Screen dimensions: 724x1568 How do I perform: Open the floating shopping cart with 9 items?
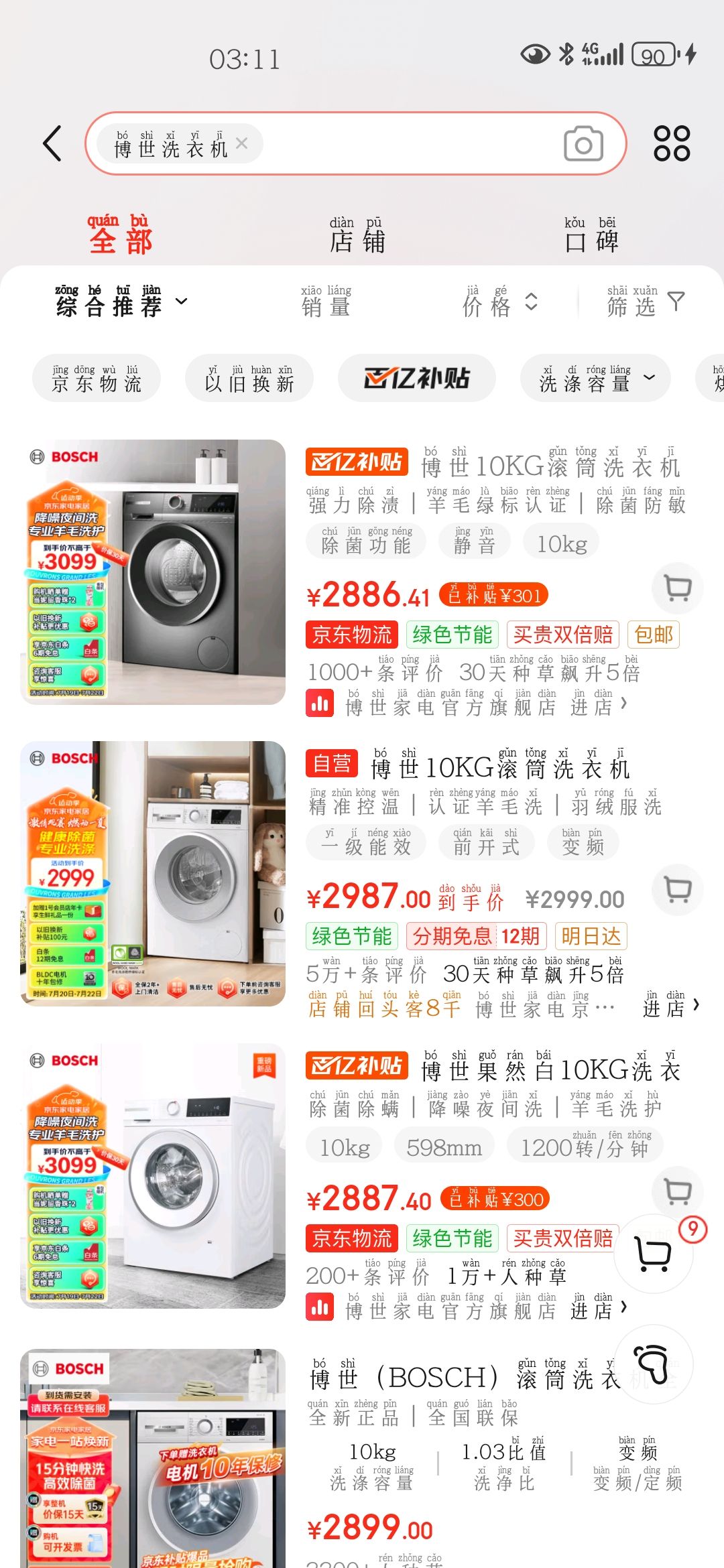pyautogui.click(x=654, y=1253)
